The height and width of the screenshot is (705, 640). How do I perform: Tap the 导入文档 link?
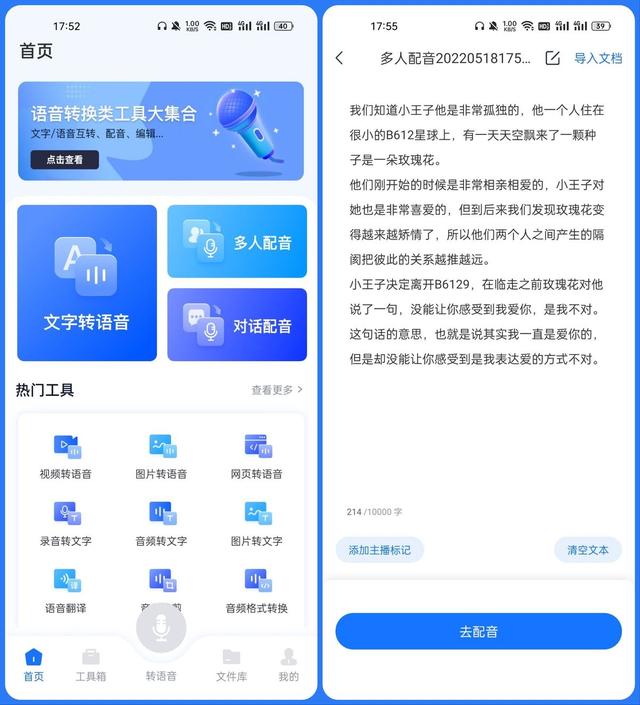pos(597,58)
